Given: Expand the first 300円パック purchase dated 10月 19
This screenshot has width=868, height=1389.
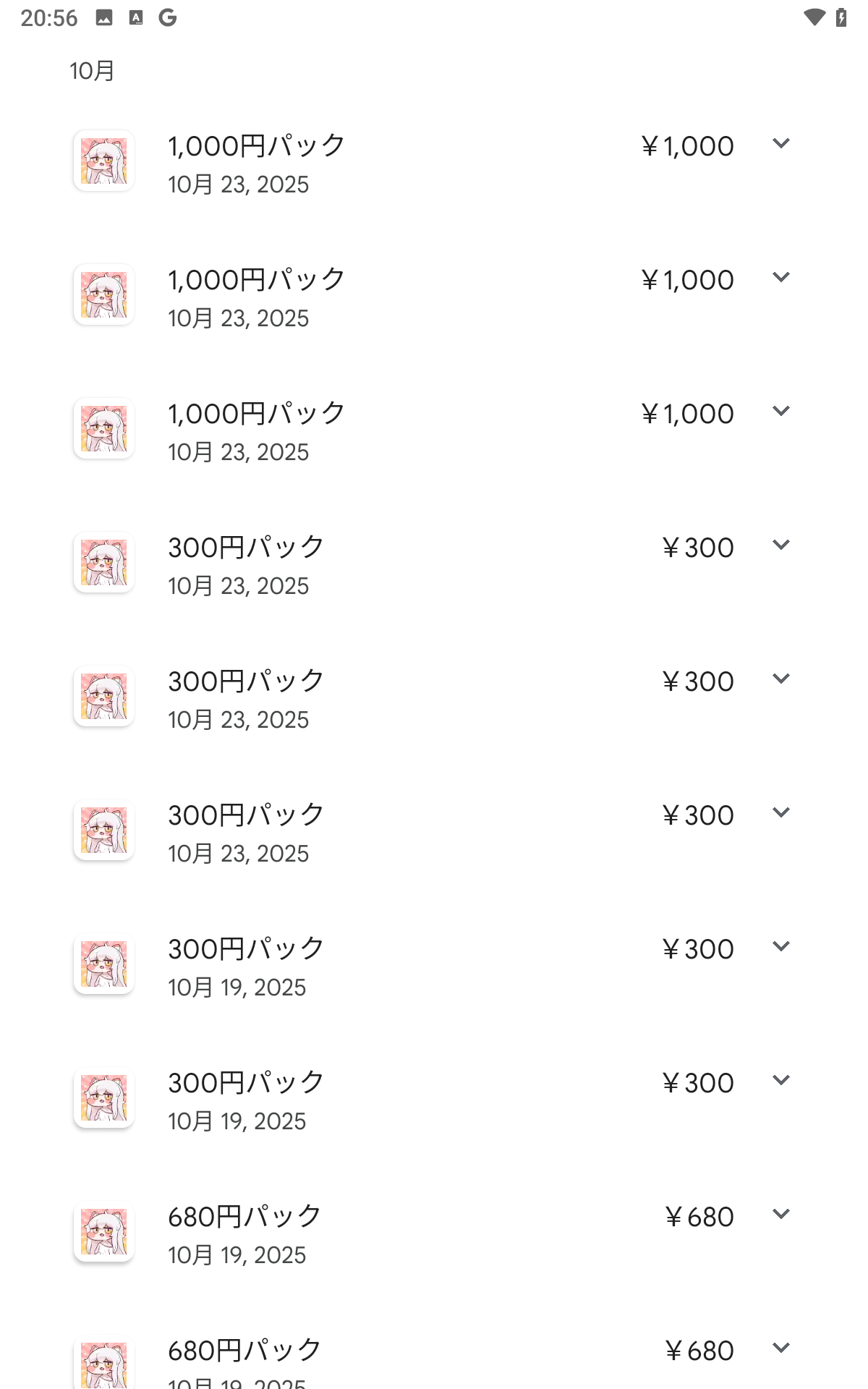Looking at the screenshot, I should (x=780, y=947).
